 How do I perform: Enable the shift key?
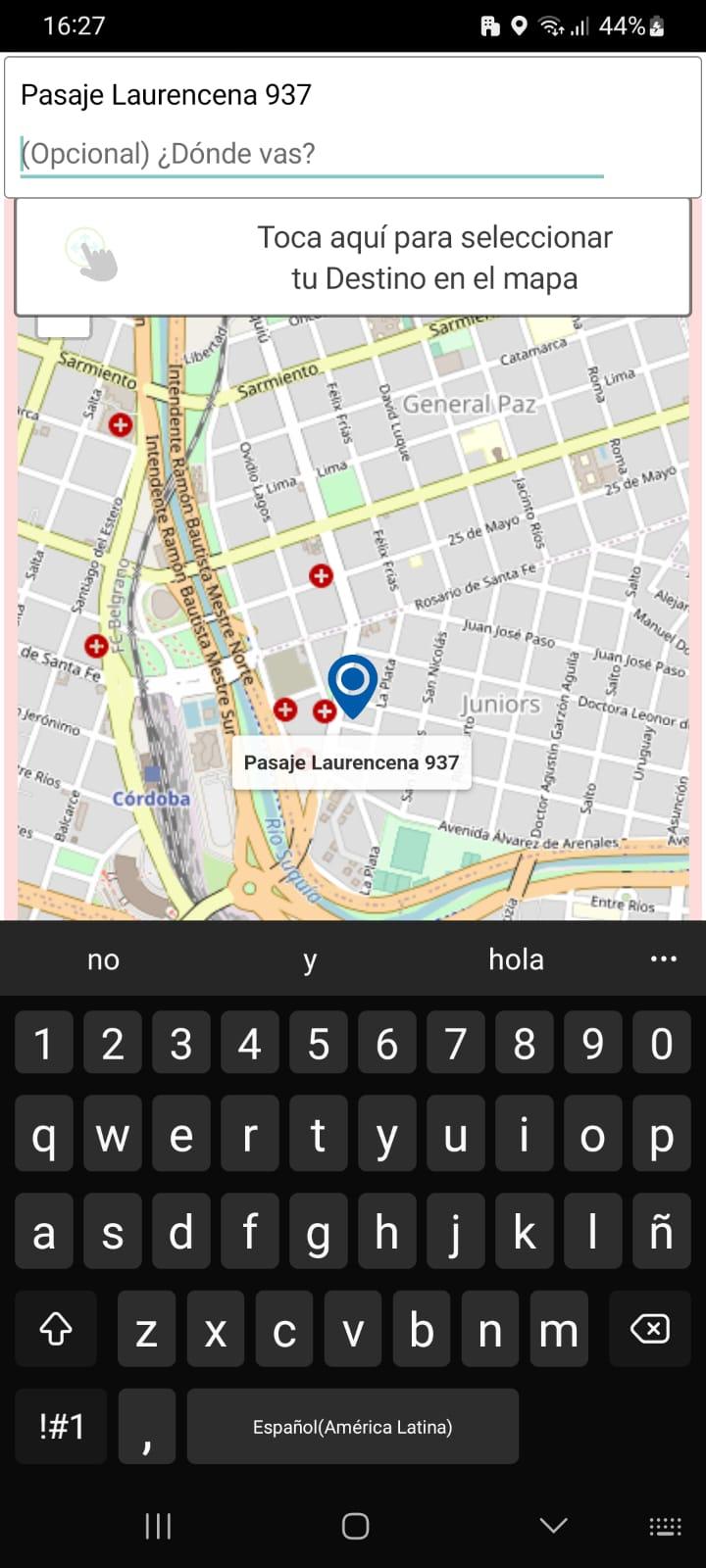56,1329
